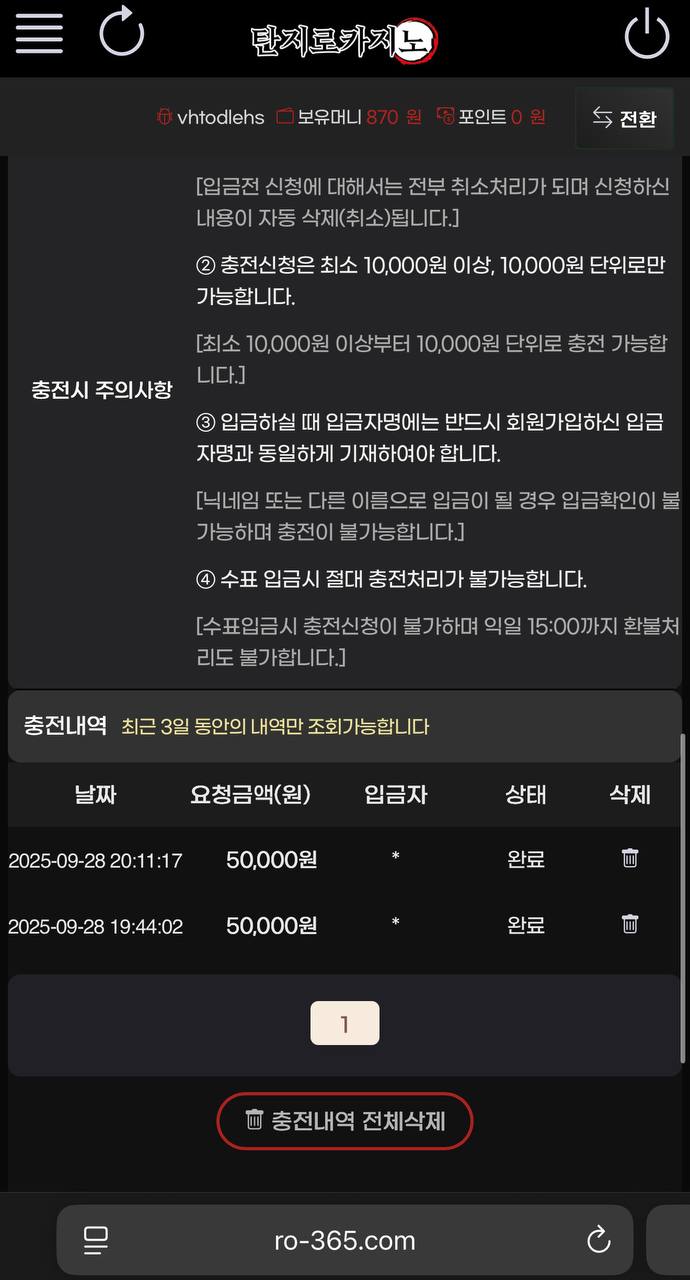Viewport: 690px width, 1280px height.
Task: Delete the 20:11:17 charge record
Action: 630,858
